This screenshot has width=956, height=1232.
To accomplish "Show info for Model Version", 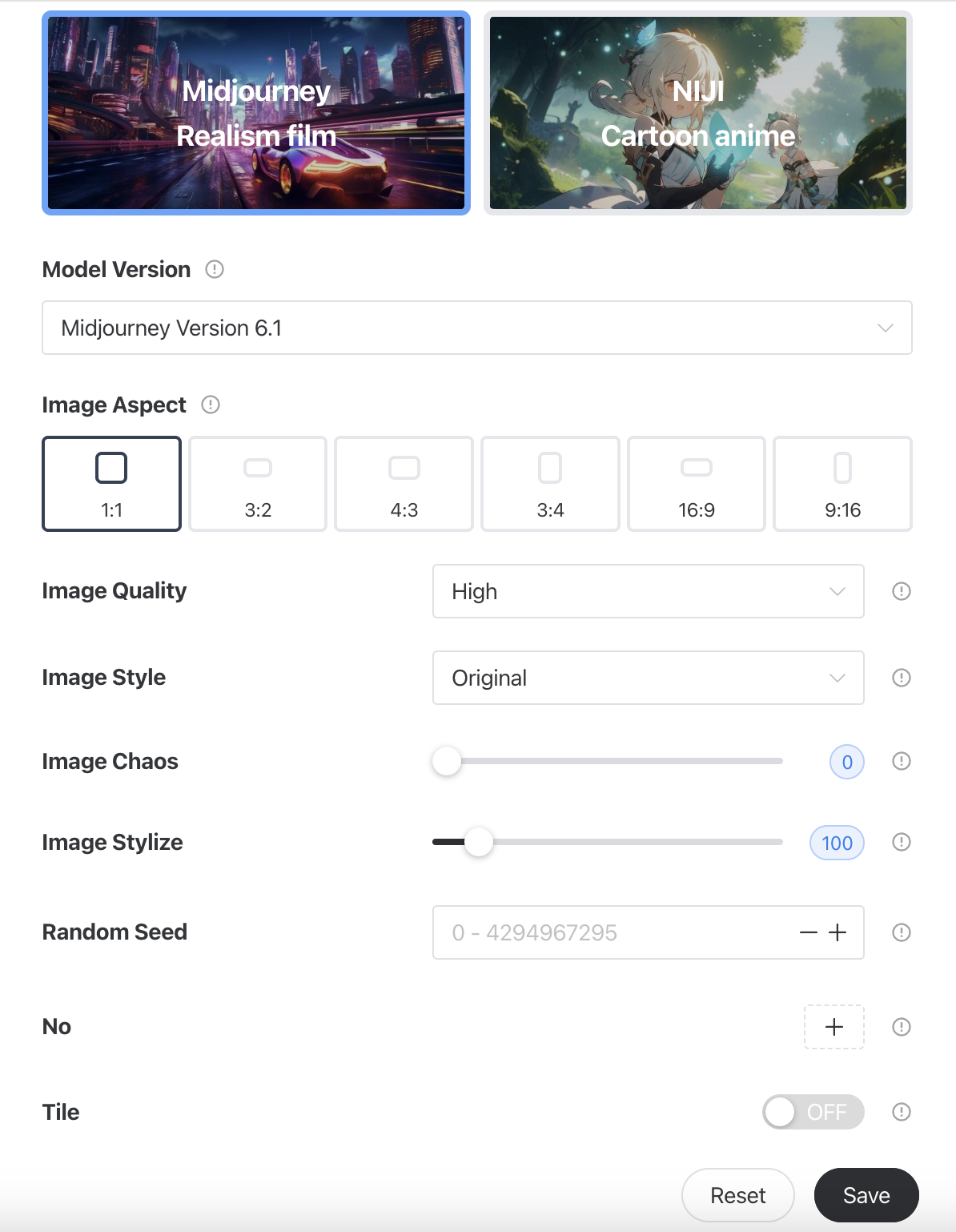I will click(x=215, y=269).
